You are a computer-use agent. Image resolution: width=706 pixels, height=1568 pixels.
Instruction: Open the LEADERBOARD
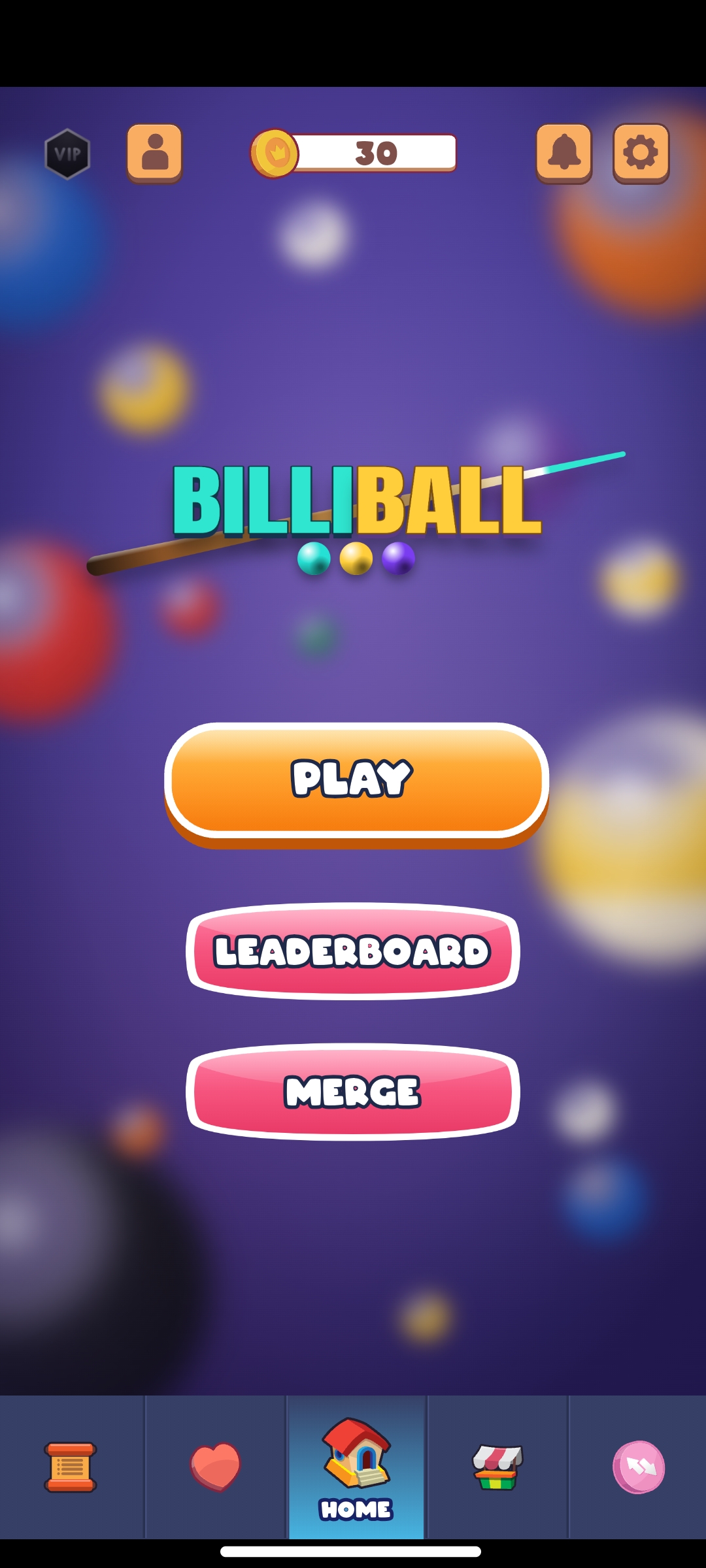(x=353, y=951)
